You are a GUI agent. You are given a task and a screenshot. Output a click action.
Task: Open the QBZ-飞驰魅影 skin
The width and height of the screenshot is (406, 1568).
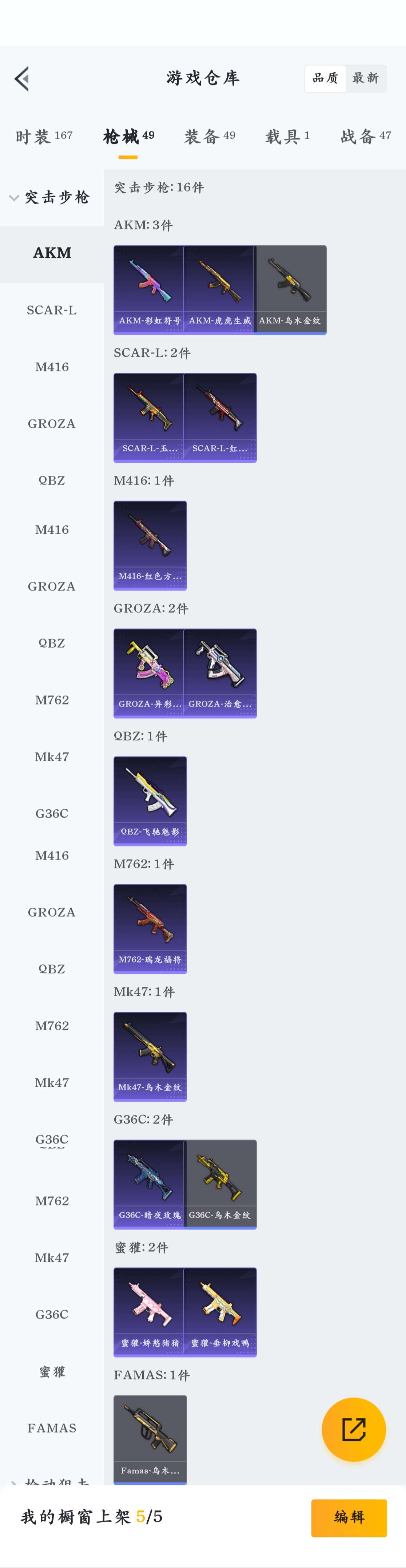point(150,801)
